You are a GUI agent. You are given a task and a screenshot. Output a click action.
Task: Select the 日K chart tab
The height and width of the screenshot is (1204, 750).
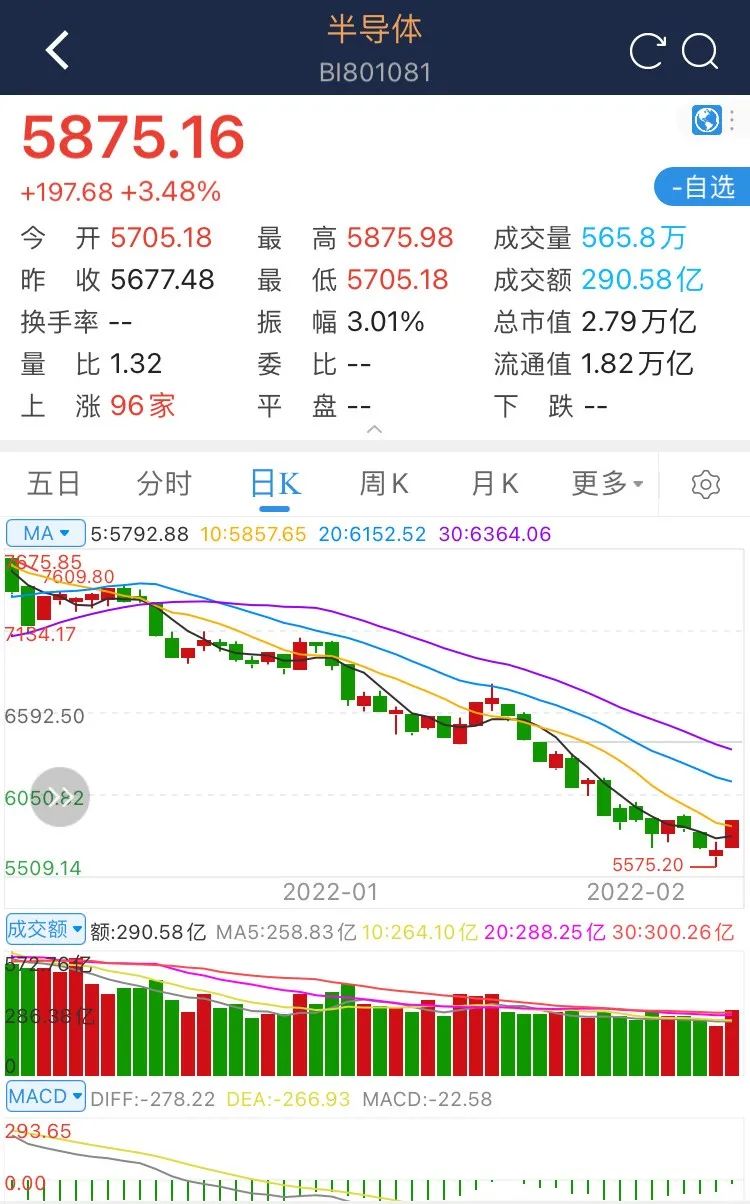click(275, 485)
